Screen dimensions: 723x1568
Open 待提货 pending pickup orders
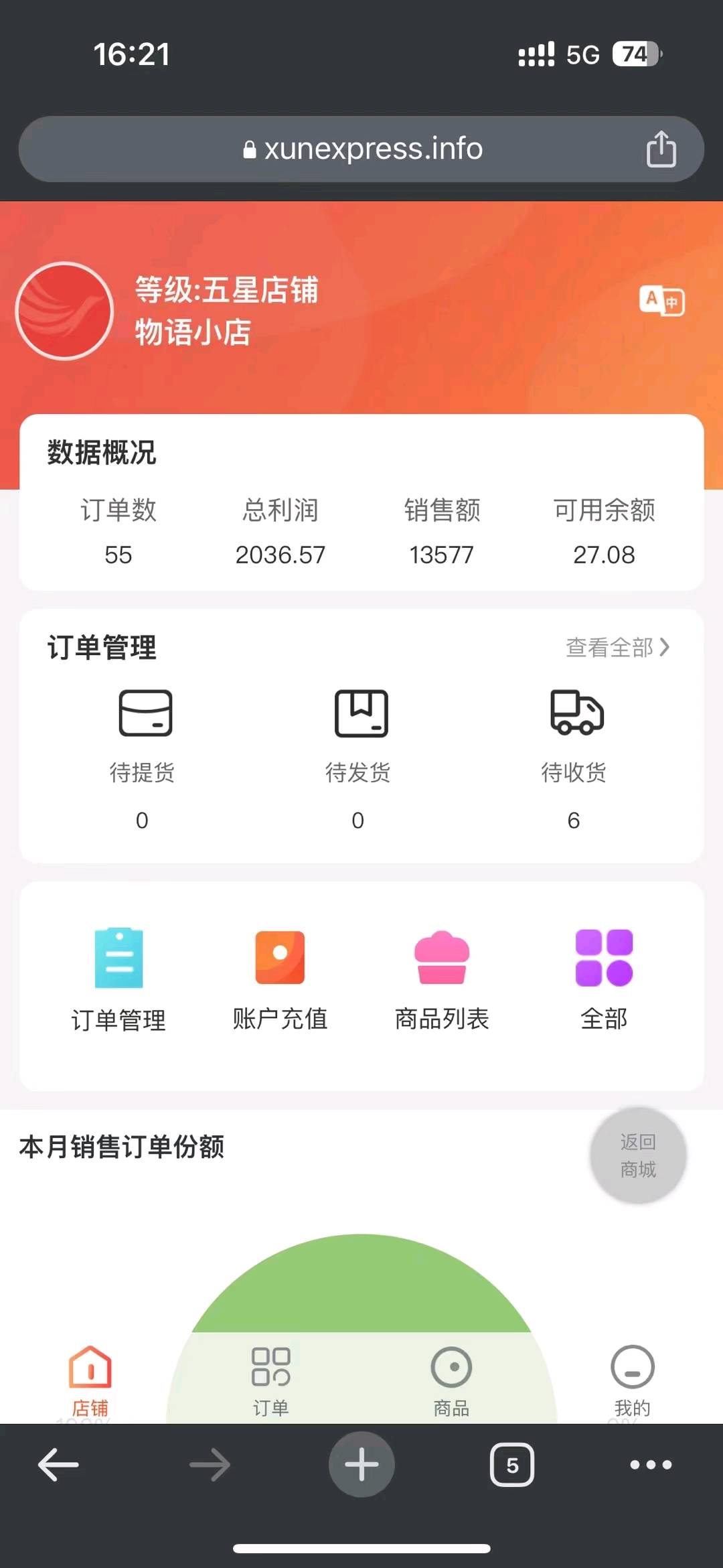coord(143,735)
